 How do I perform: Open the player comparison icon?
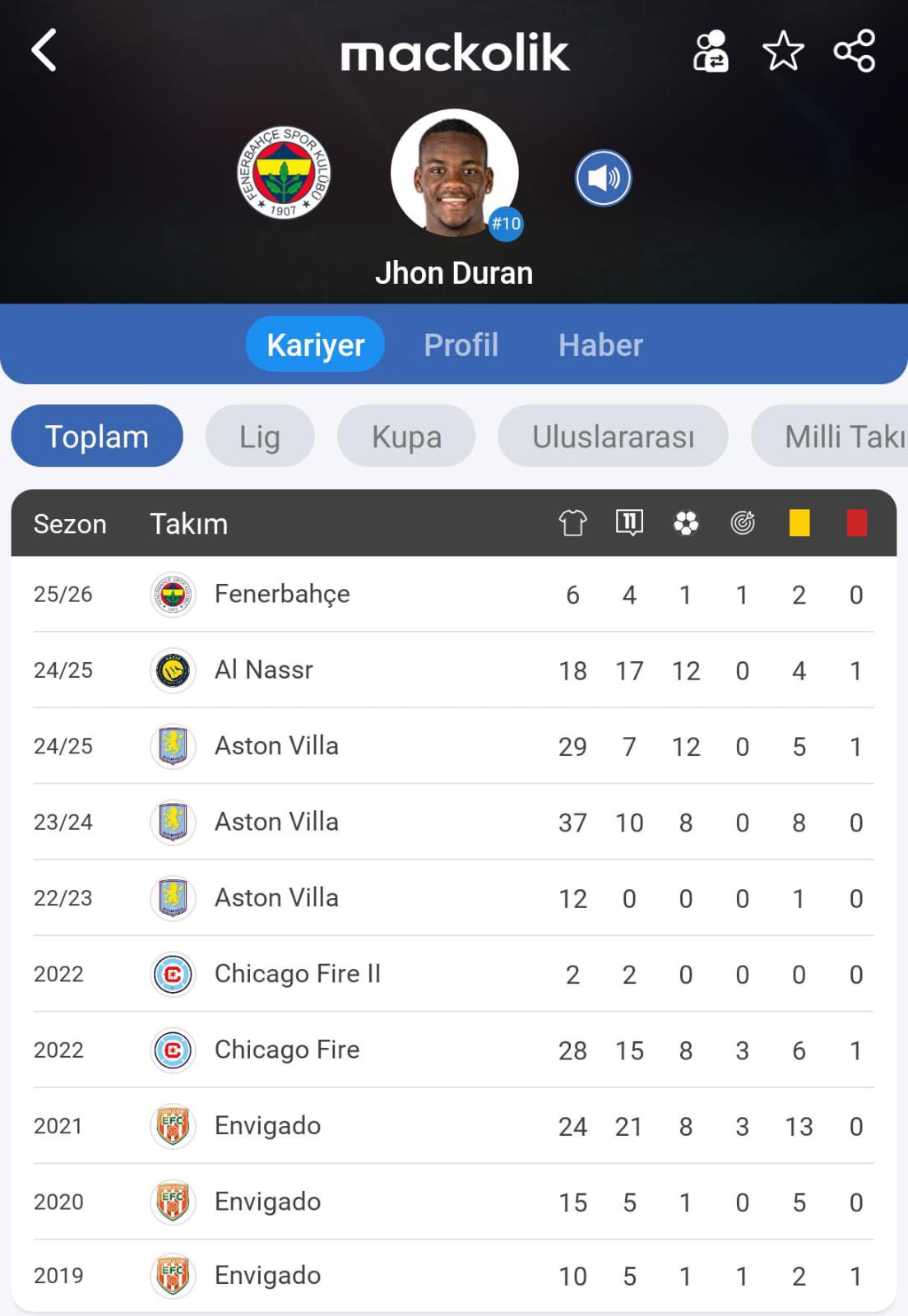pyautogui.click(x=711, y=52)
